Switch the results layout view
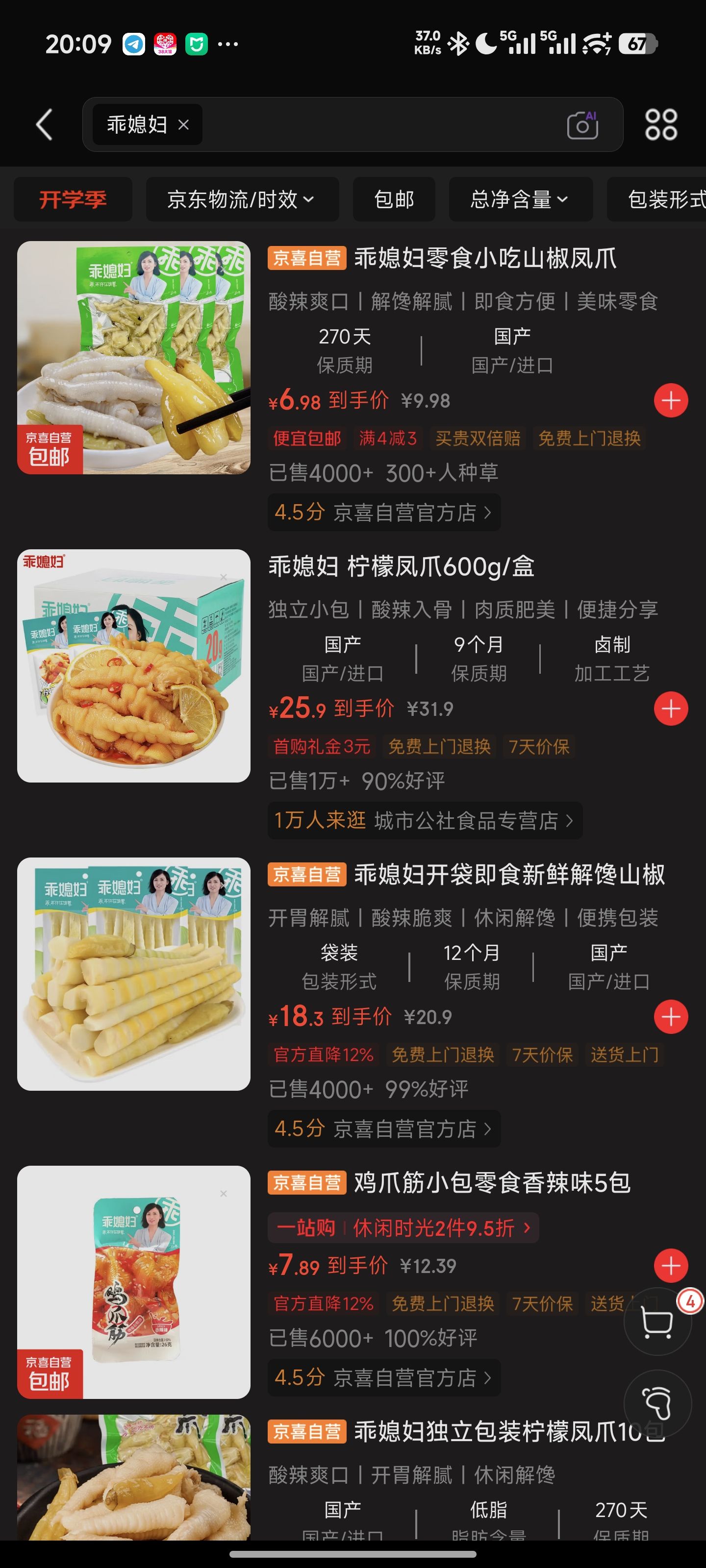This screenshot has height=1568, width=706. click(x=661, y=125)
